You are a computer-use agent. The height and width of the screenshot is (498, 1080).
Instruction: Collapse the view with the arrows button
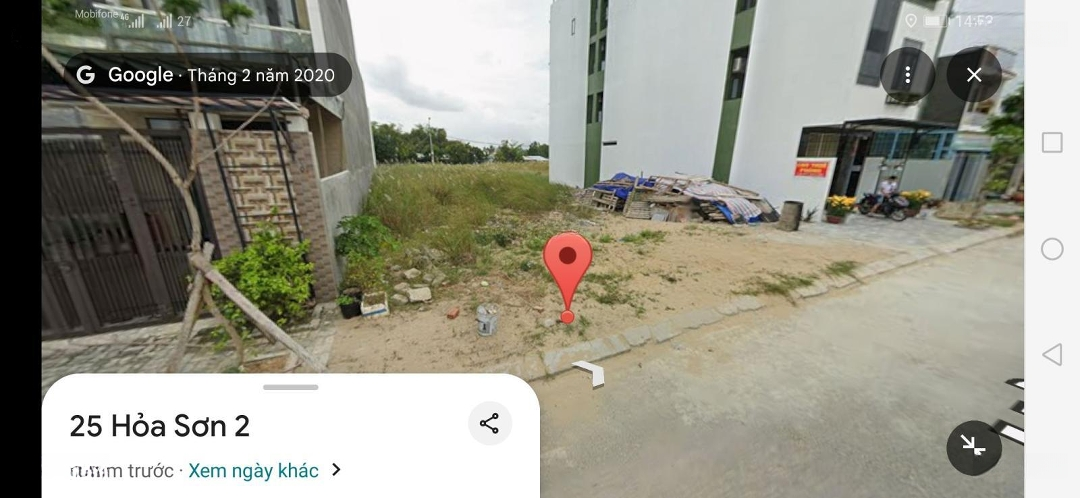pos(973,446)
